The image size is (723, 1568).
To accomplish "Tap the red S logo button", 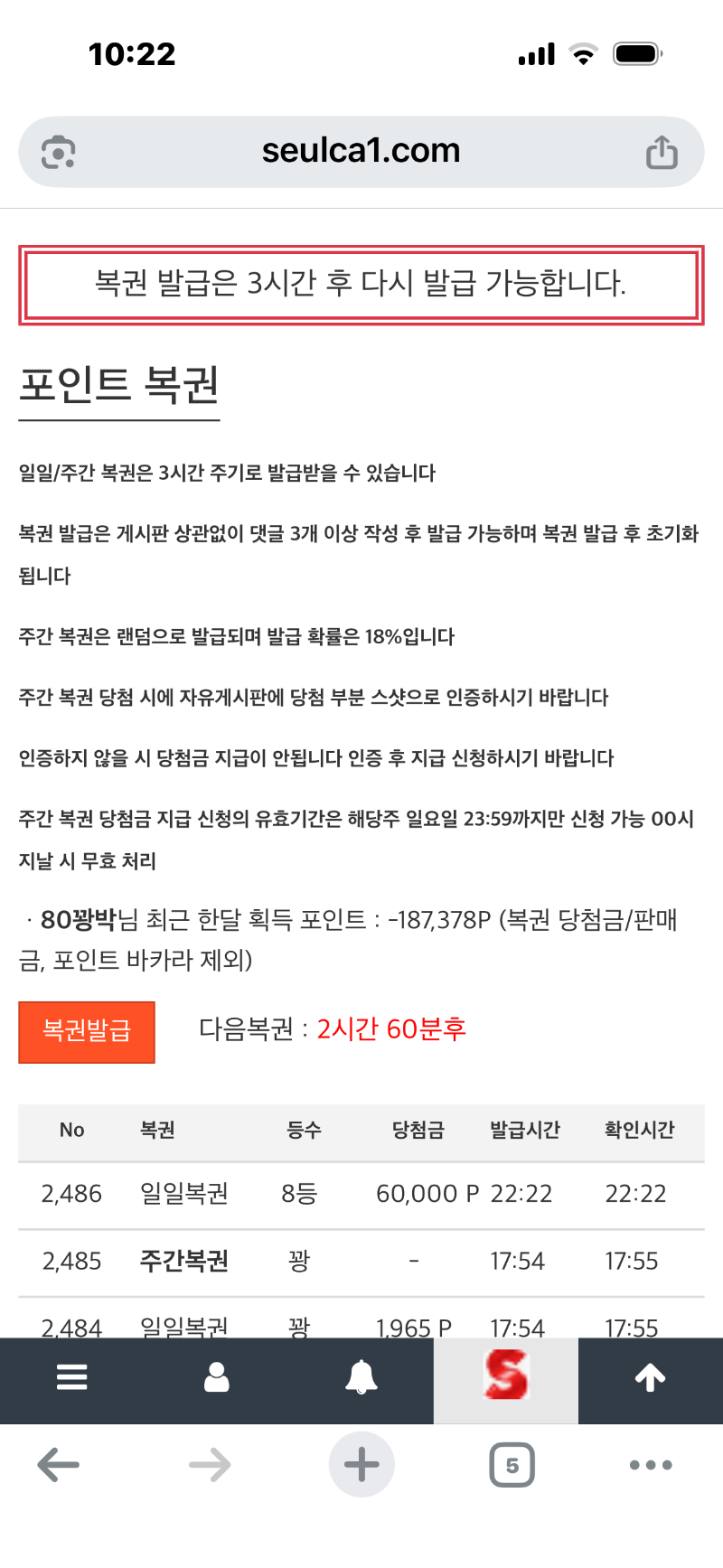I will 506,1377.
